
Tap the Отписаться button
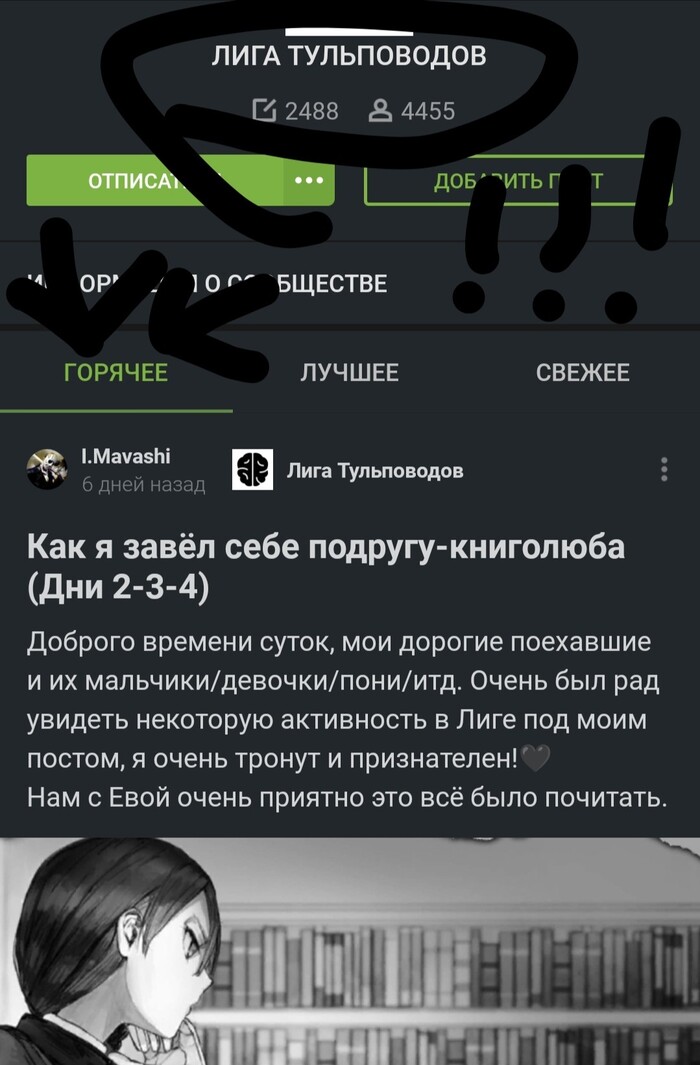click(150, 181)
